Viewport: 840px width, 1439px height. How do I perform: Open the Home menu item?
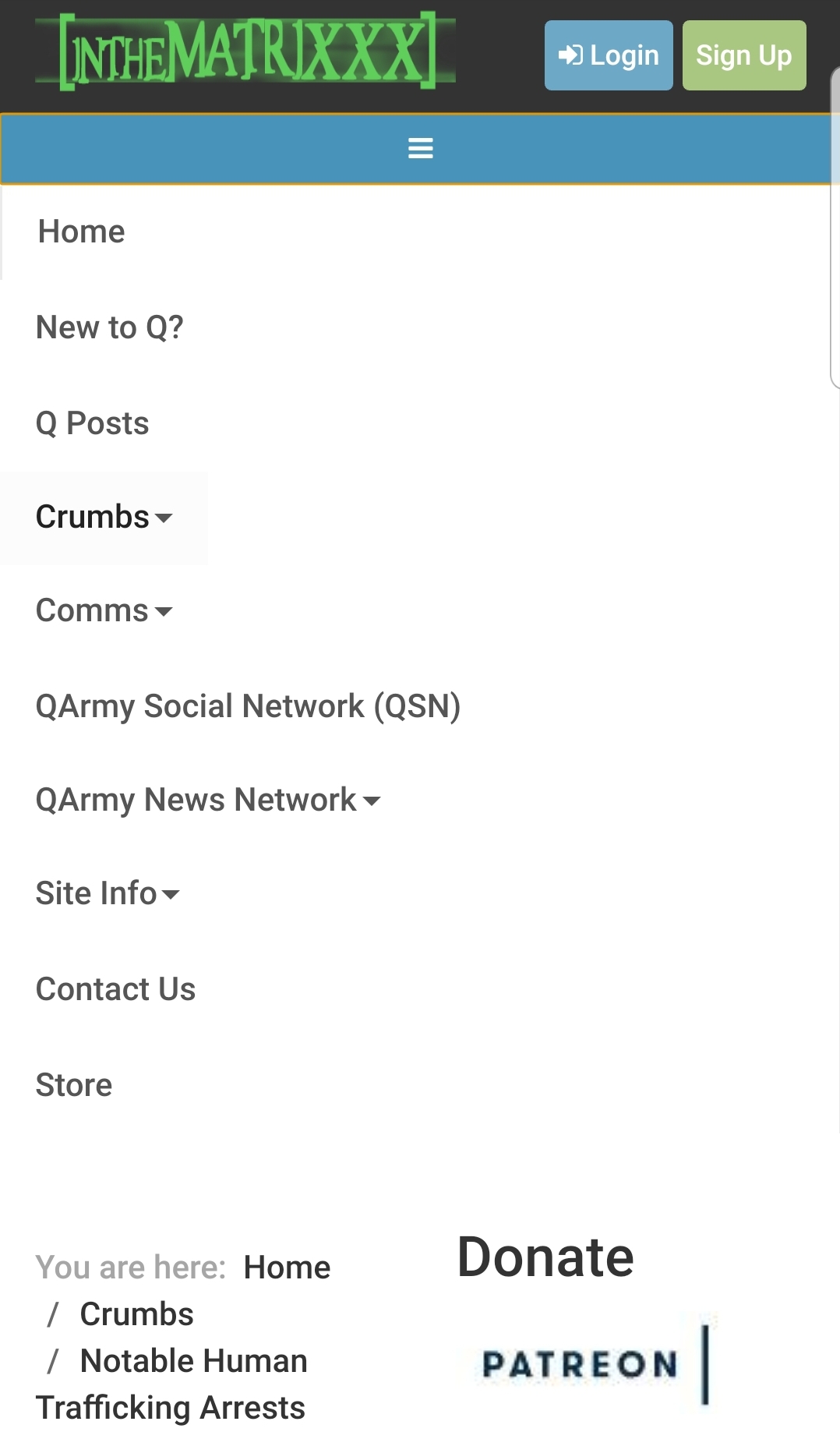pos(81,232)
